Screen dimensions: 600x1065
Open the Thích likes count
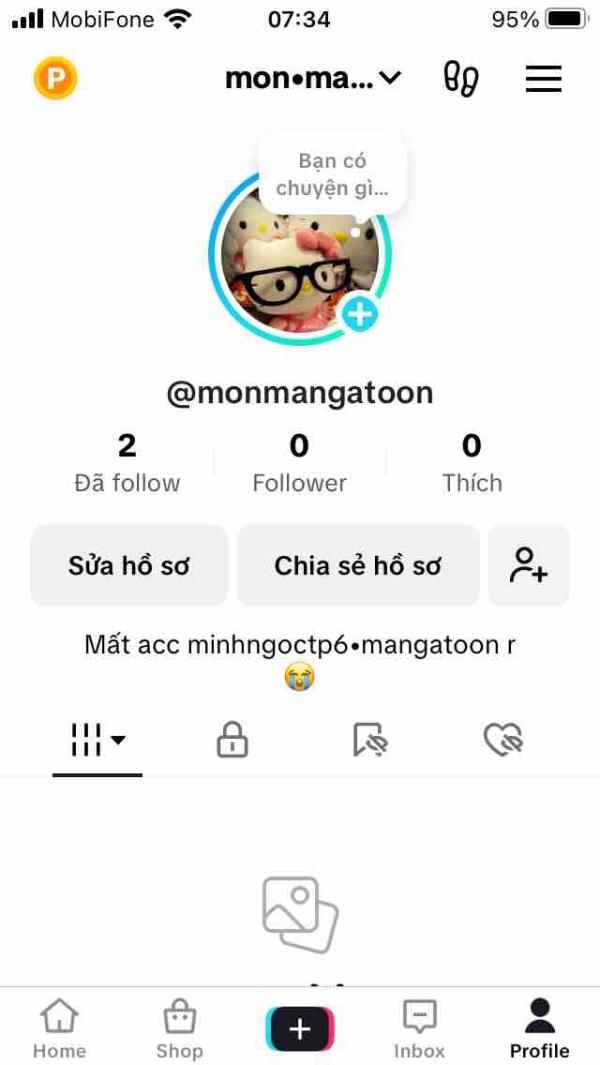point(472,463)
